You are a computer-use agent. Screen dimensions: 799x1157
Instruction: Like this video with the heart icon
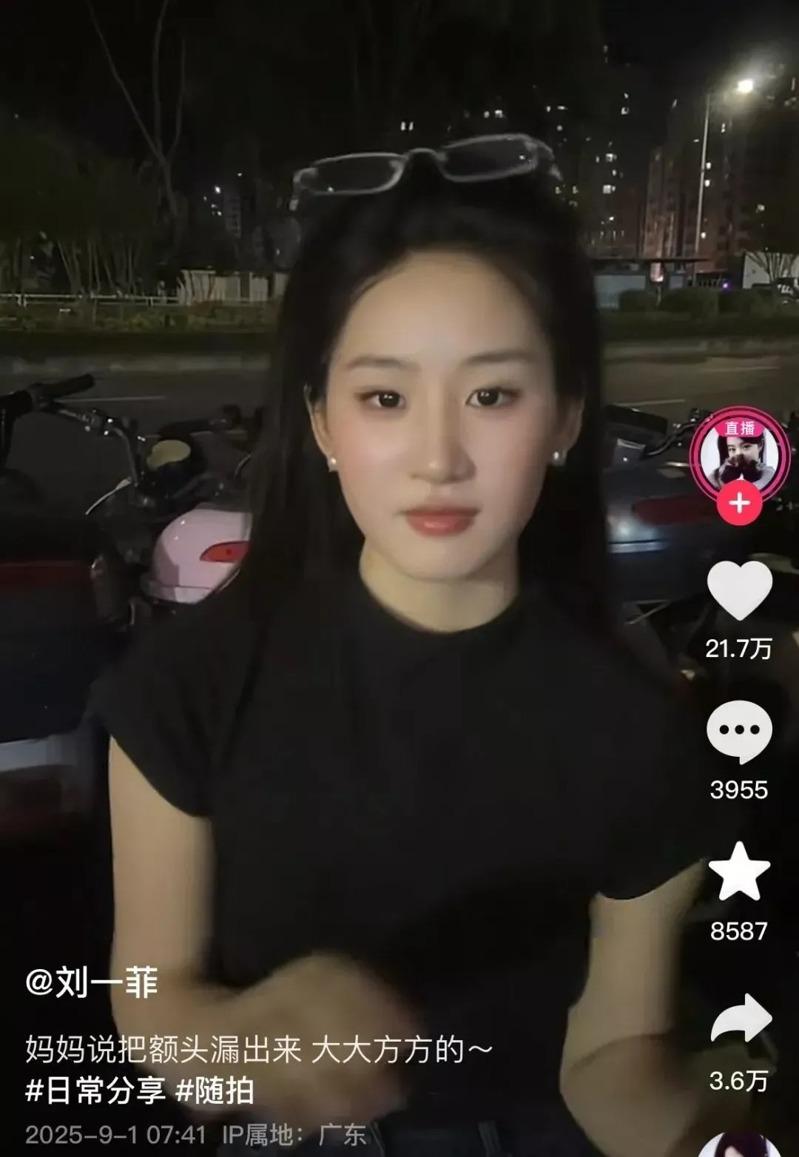tap(740, 591)
